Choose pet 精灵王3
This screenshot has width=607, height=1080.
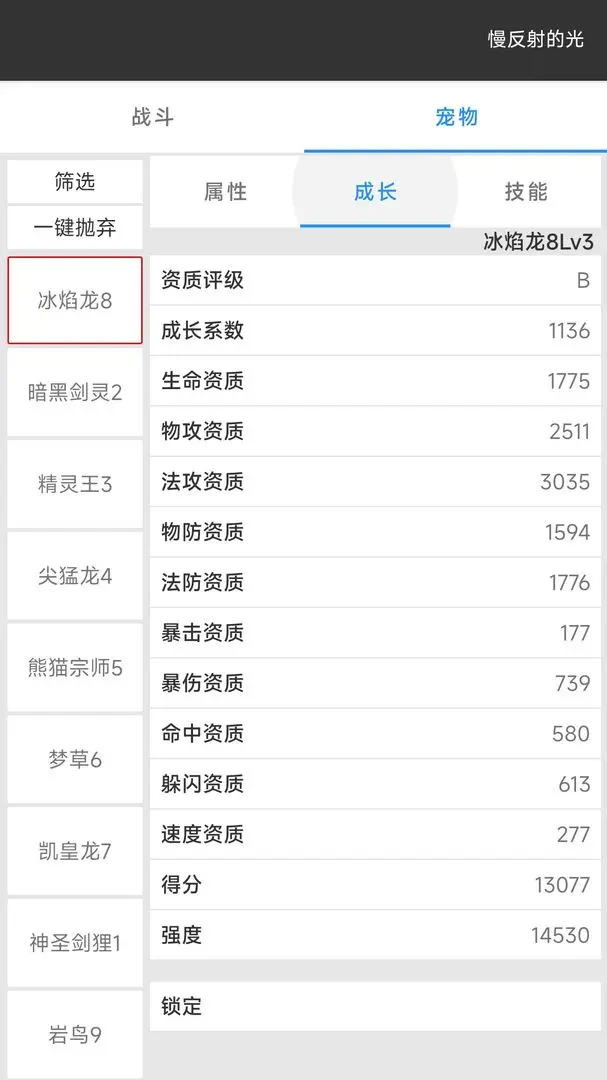coord(75,484)
